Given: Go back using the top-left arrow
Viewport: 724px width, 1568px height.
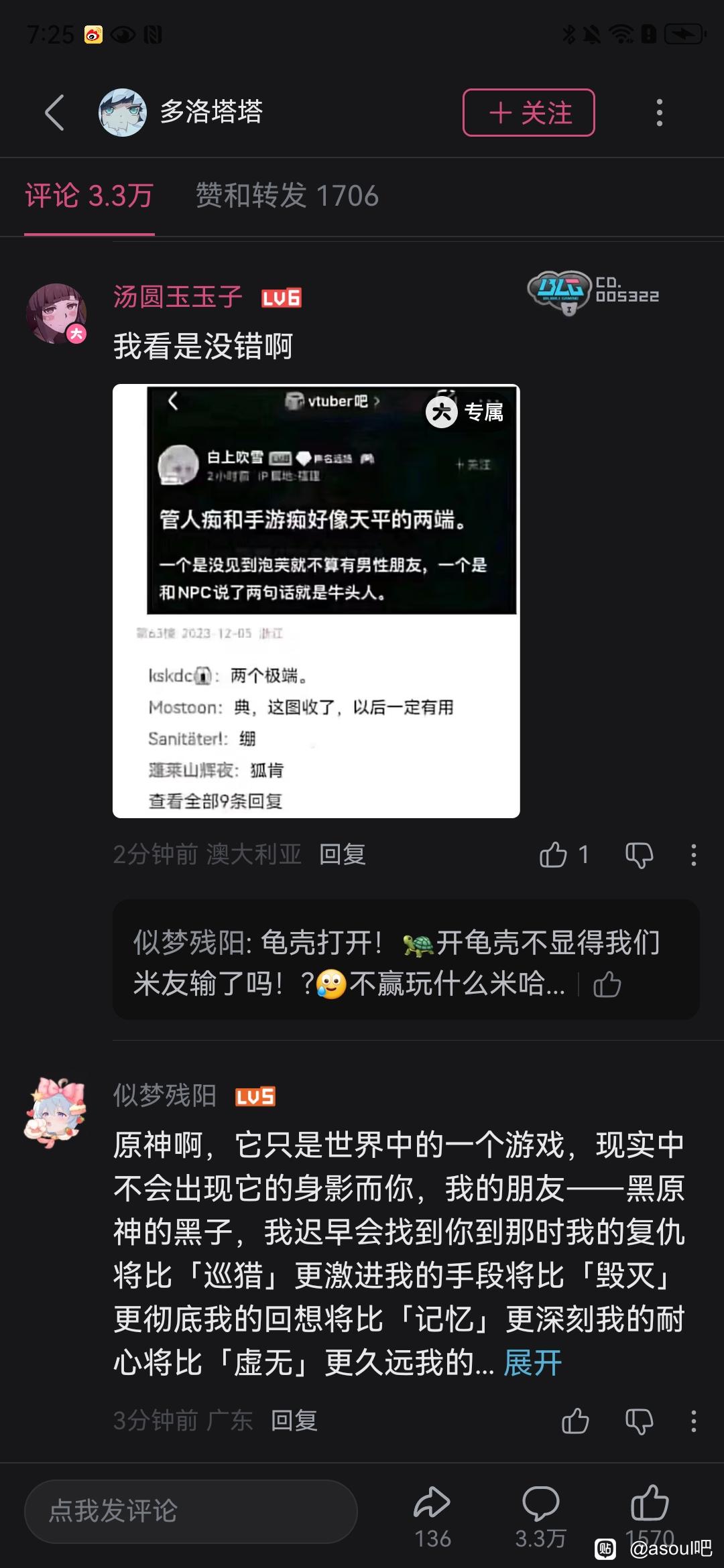Looking at the screenshot, I should point(55,113).
